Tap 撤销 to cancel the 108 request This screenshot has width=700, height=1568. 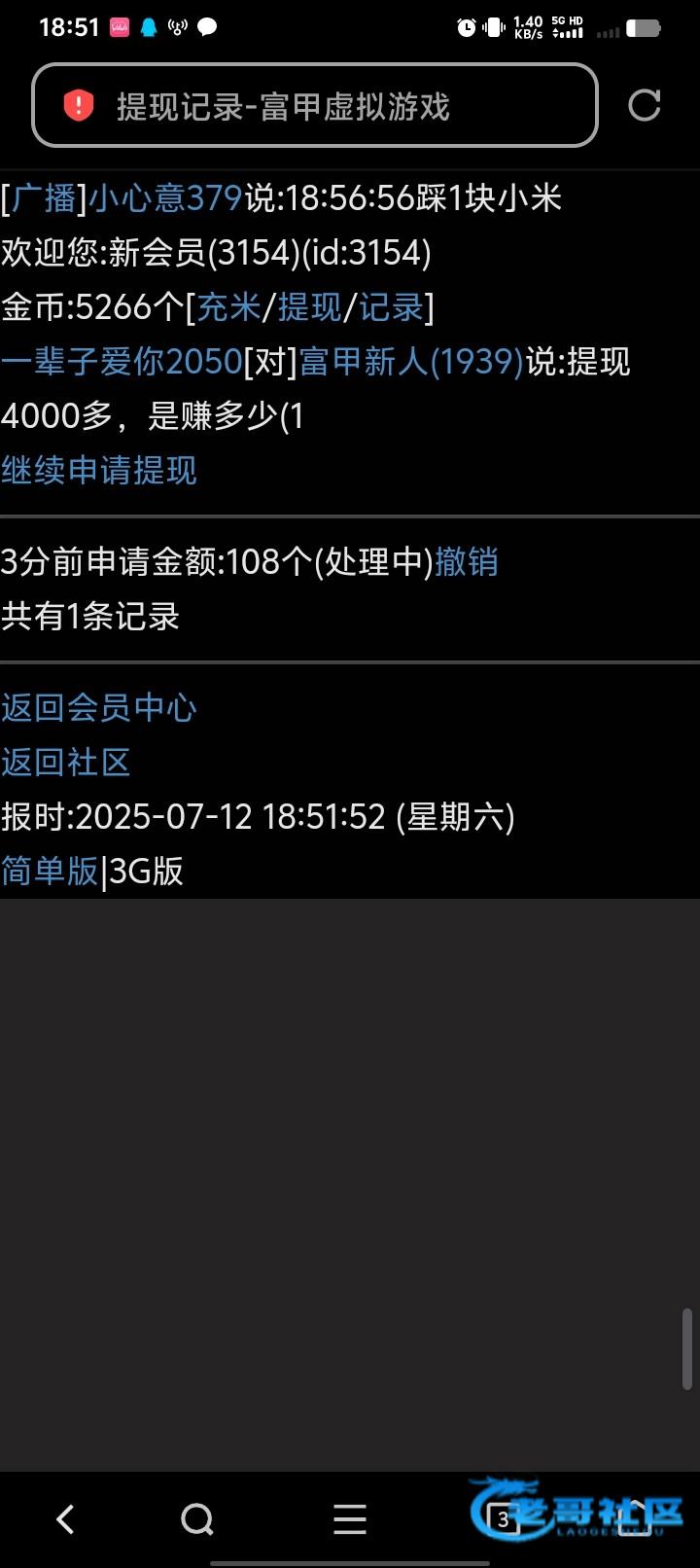(467, 561)
